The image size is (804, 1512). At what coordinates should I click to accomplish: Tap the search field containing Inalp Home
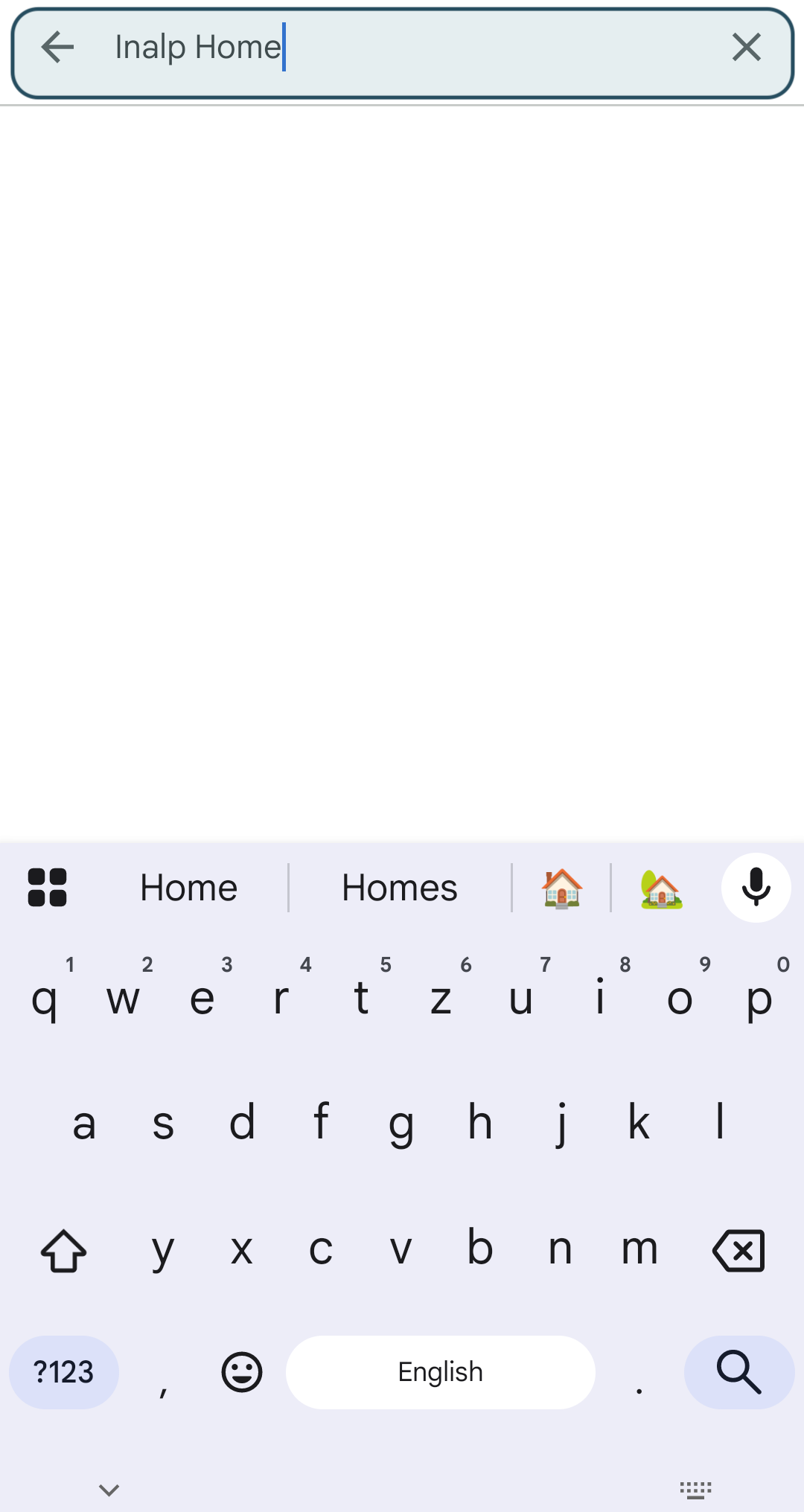click(x=402, y=53)
